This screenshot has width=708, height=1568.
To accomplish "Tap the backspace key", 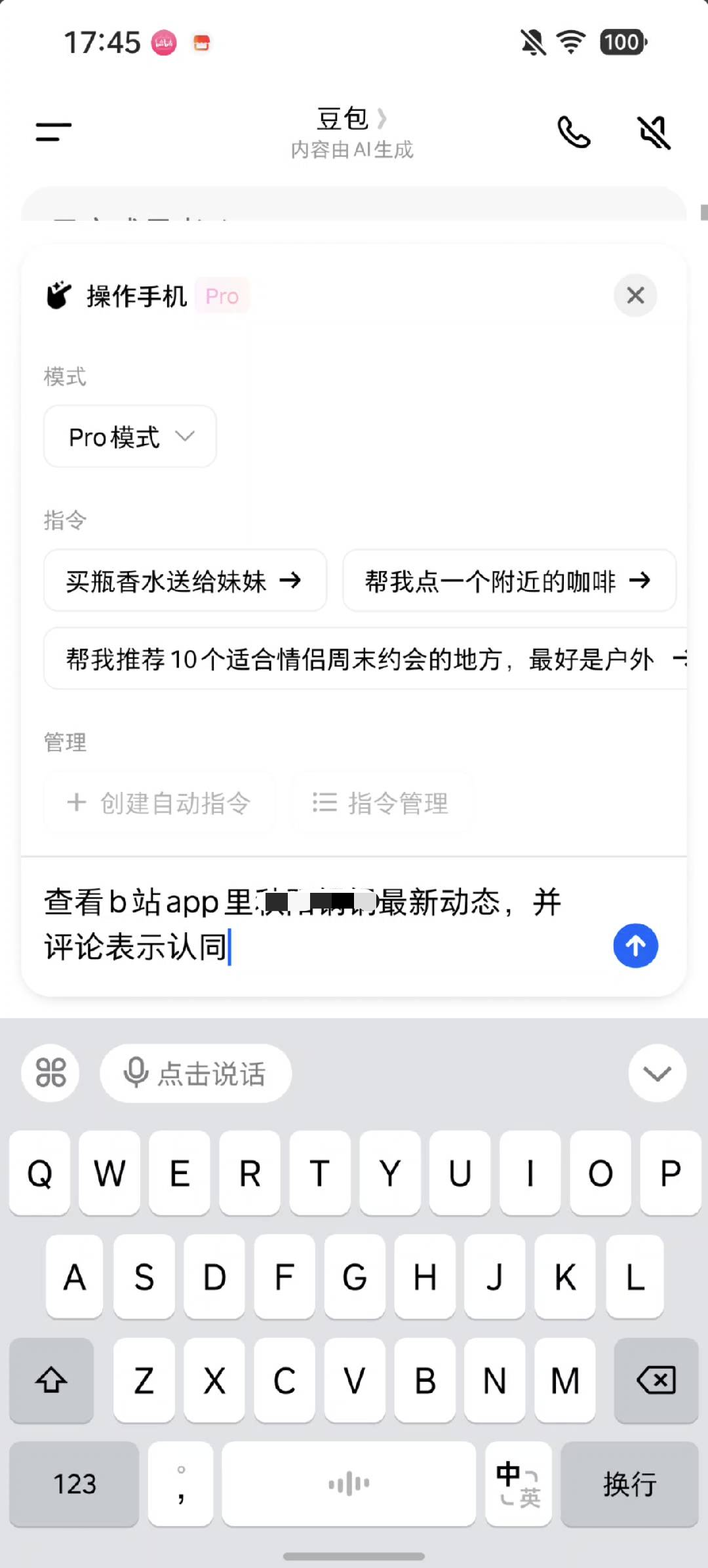I will click(656, 1381).
